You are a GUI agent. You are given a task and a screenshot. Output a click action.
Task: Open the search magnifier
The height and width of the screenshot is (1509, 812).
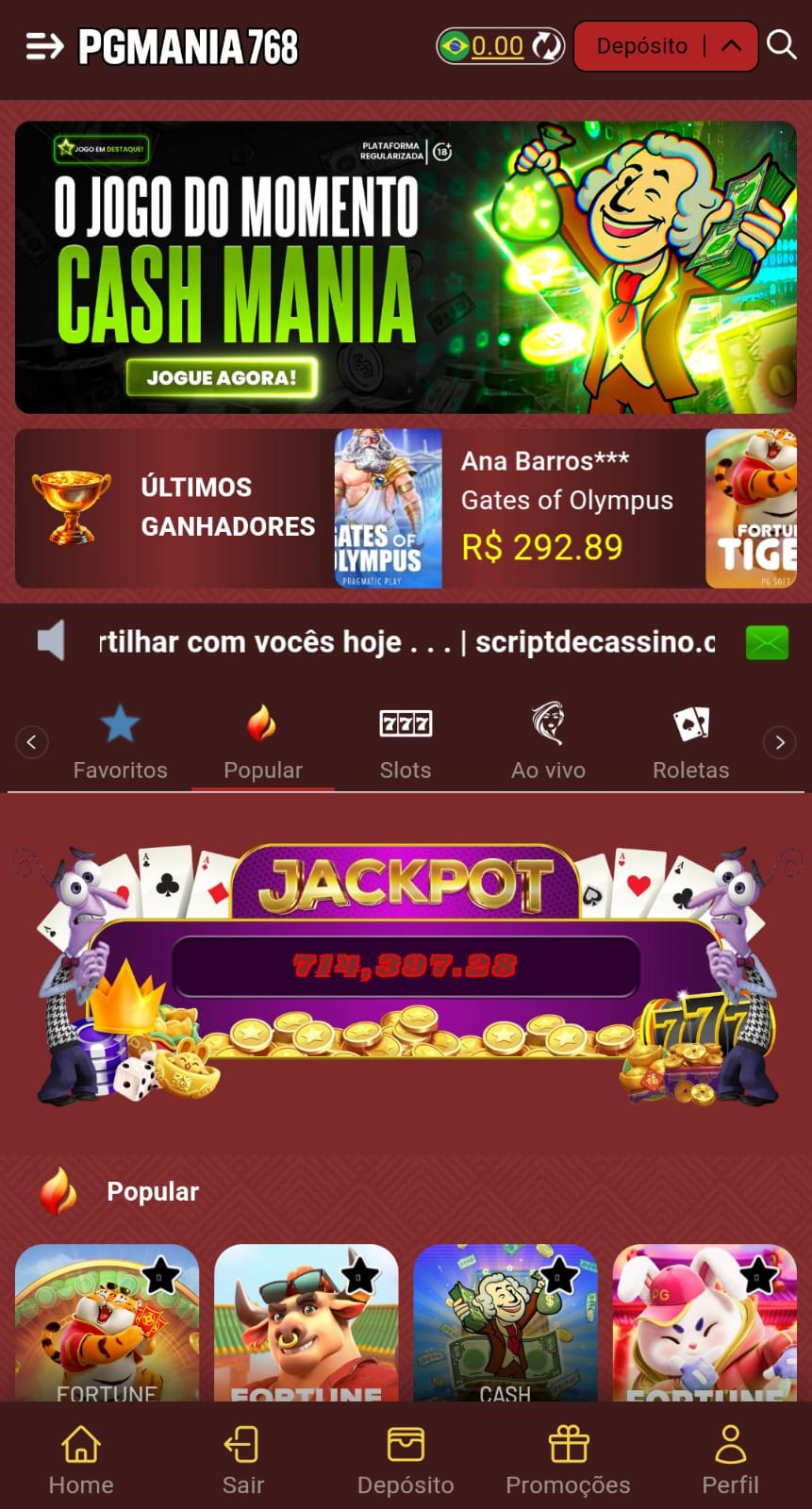(782, 44)
